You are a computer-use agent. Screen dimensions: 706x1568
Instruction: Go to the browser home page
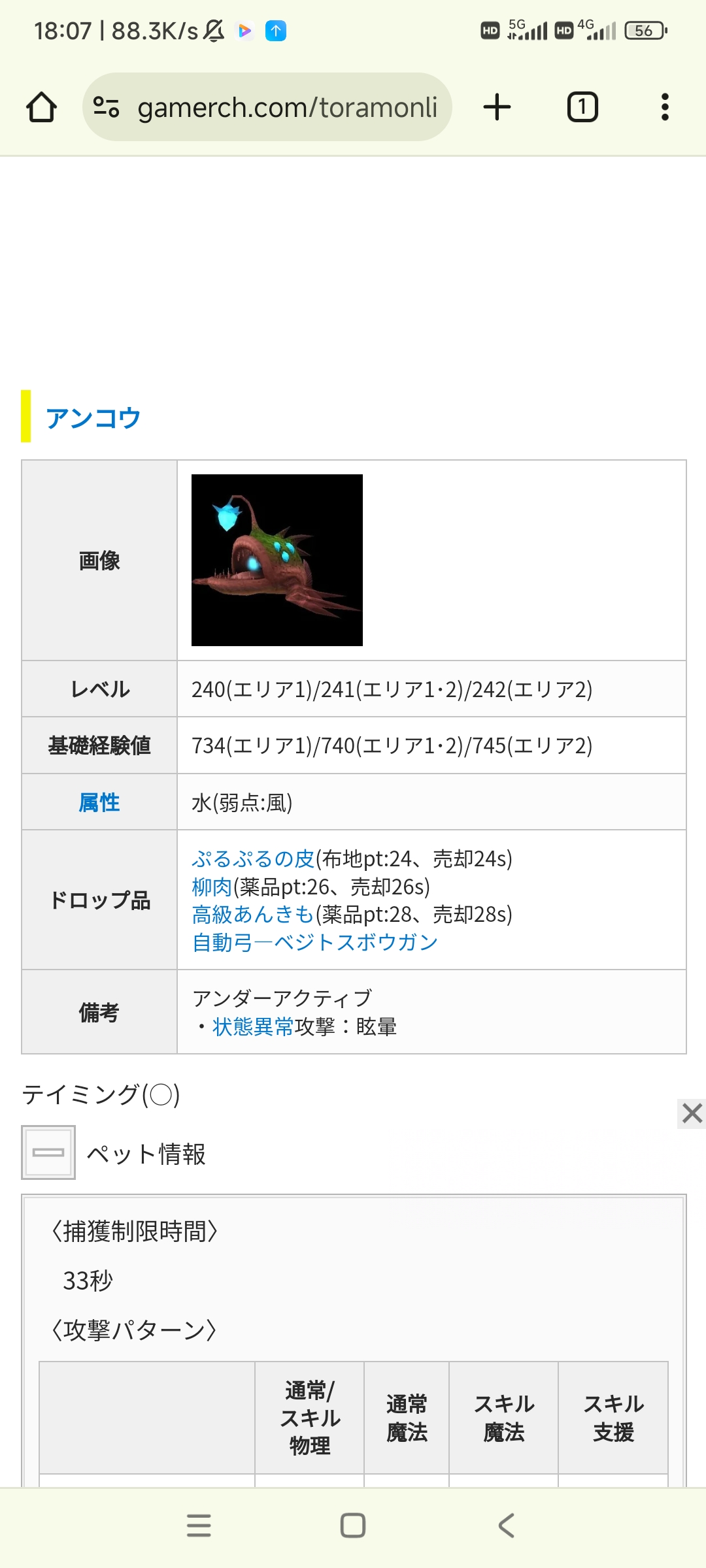click(41, 107)
